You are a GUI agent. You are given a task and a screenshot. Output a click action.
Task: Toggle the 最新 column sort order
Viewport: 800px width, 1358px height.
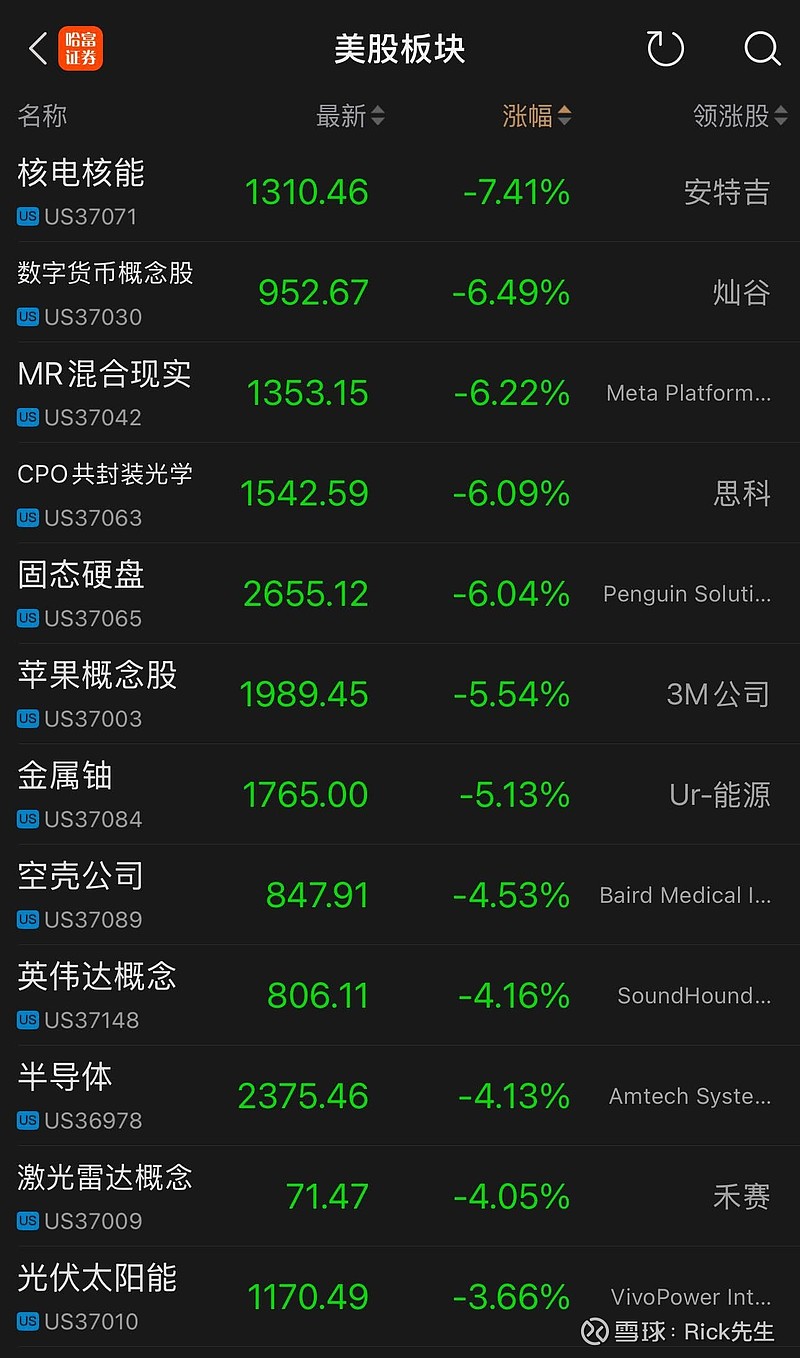(x=350, y=116)
